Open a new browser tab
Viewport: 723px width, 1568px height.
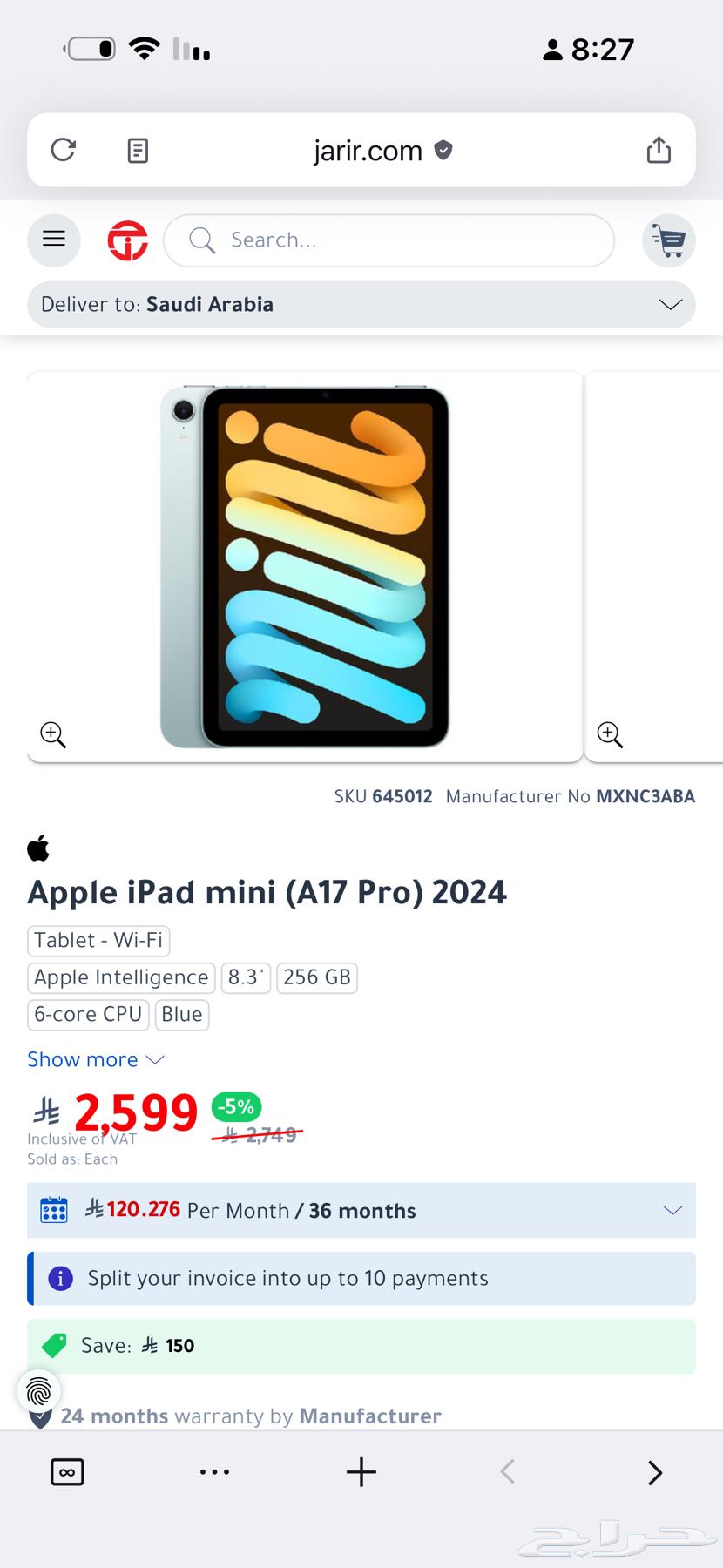click(x=361, y=1471)
